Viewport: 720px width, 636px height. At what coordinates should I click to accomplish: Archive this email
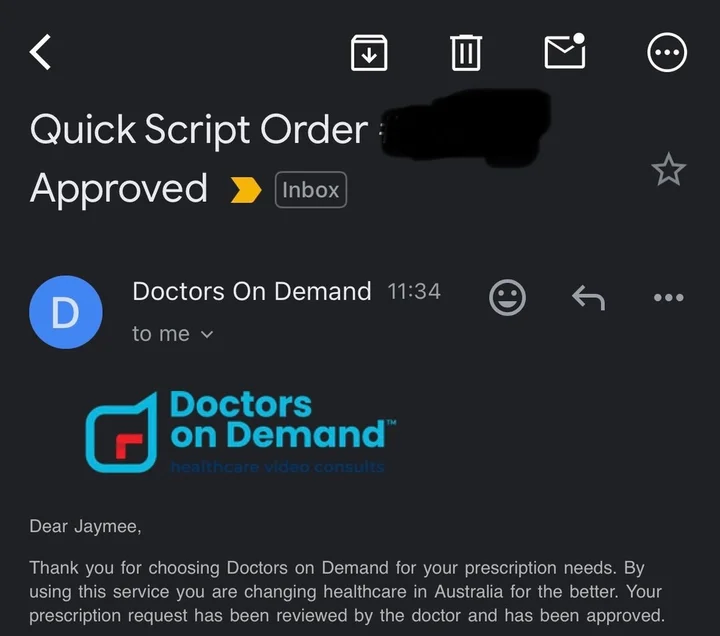point(369,52)
